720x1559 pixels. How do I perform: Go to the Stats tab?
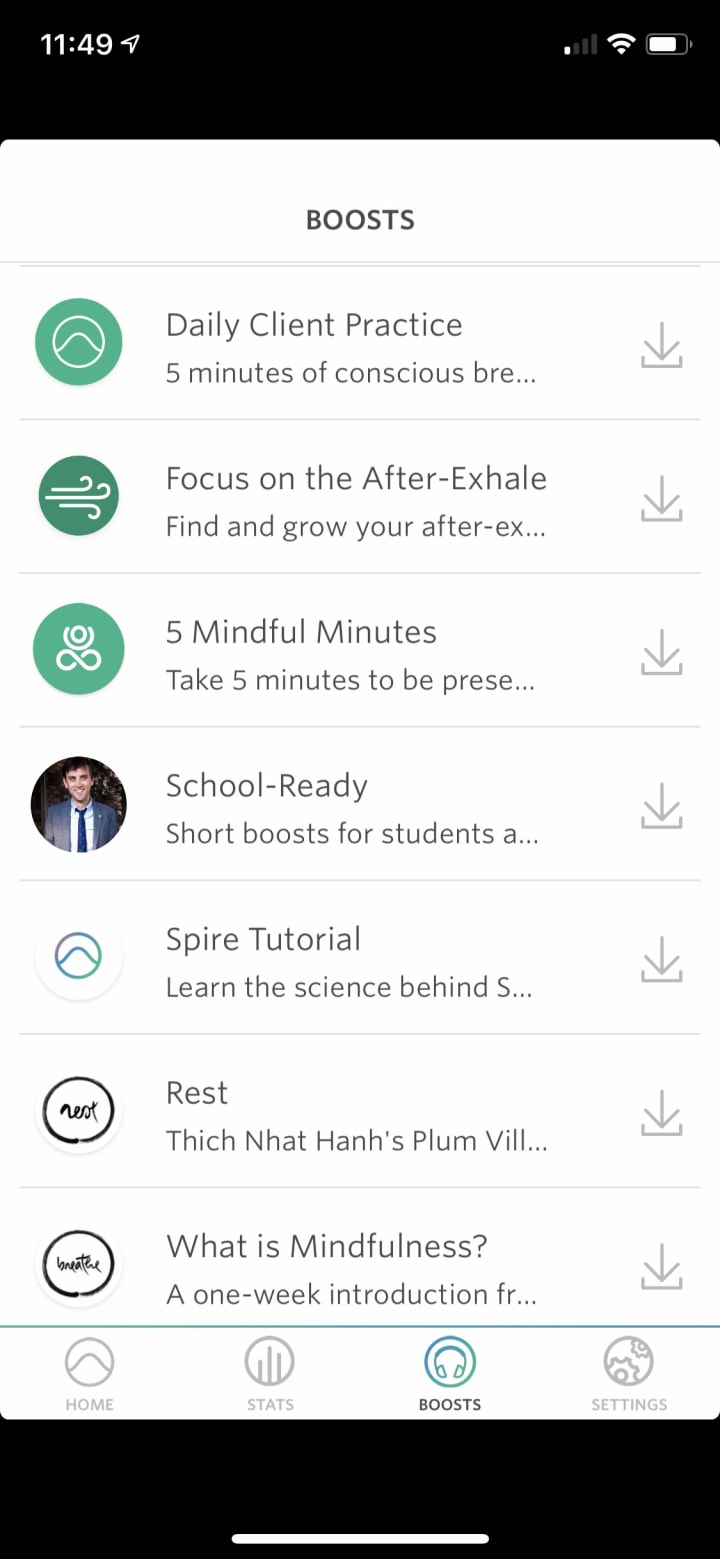point(270,1374)
